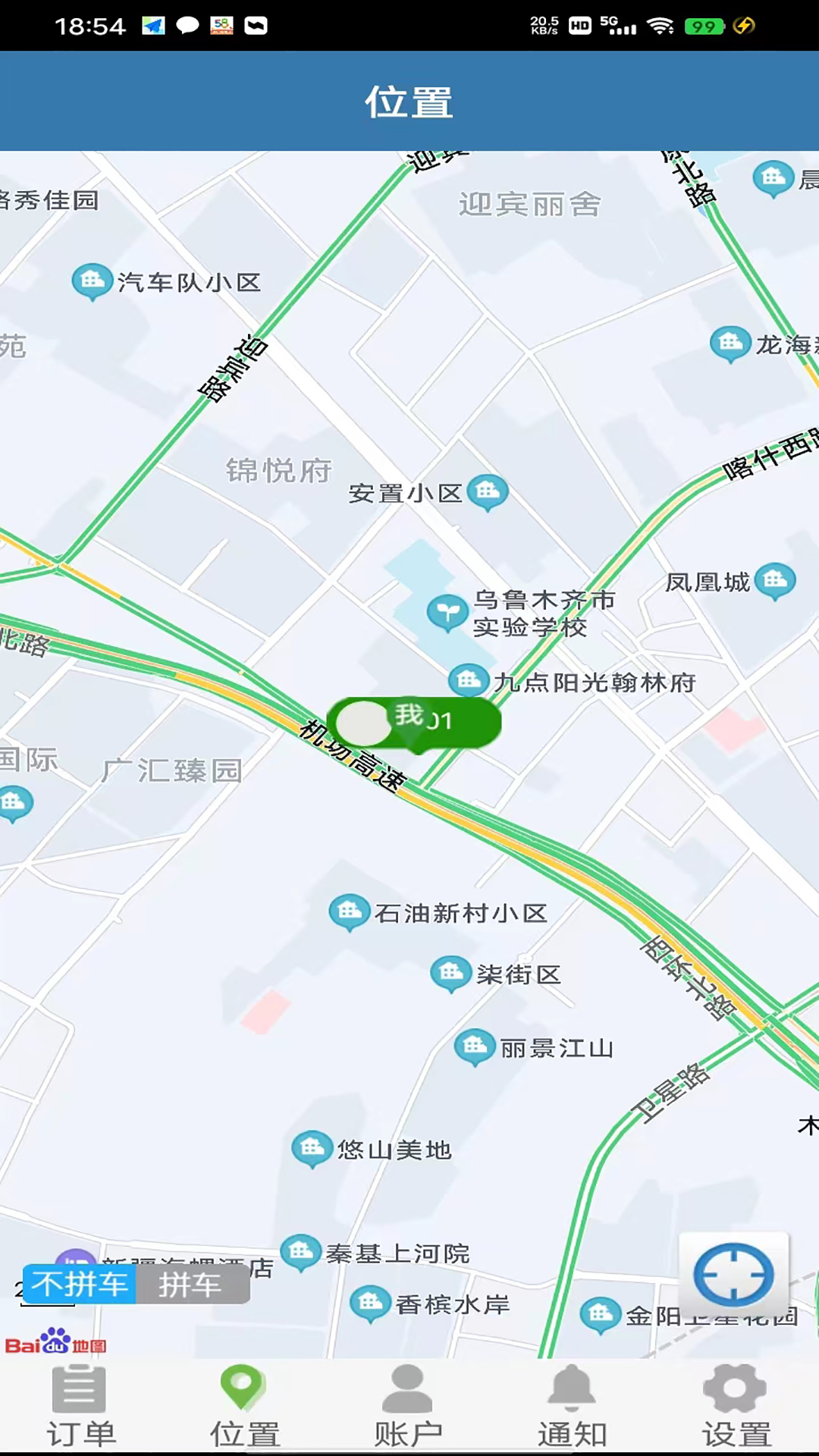Viewport: 819px width, 1456px height.
Task: Tap the 凤凰城 marker on the map
Action: (x=773, y=579)
